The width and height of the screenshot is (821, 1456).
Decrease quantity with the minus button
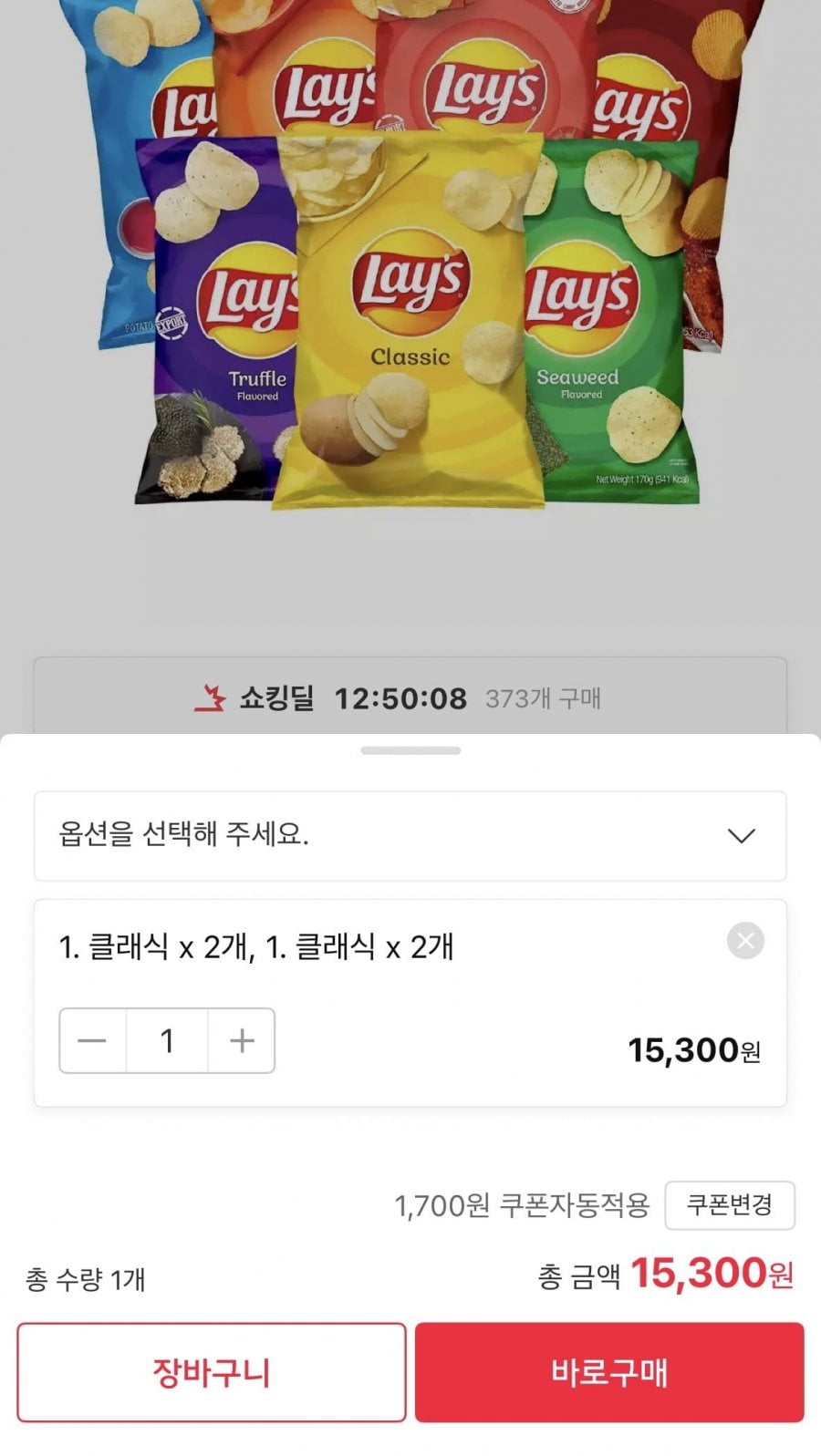tap(93, 1040)
